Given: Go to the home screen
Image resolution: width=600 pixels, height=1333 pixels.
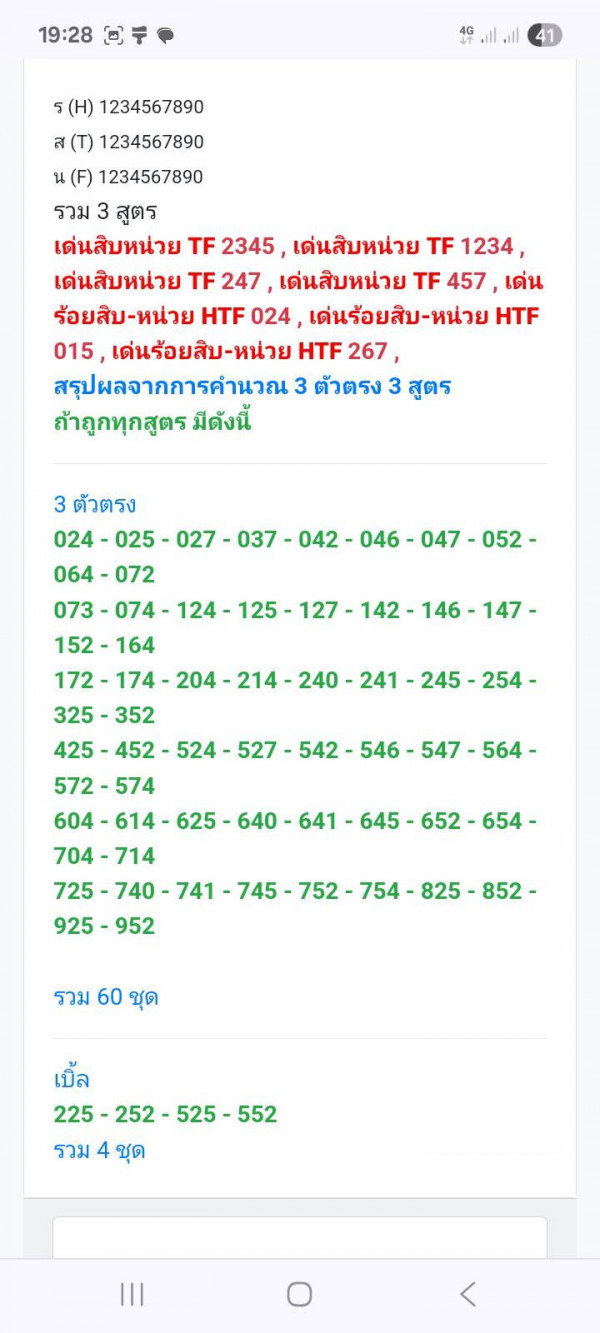Looking at the screenshot, I should pyautogui.click(x=299, y=1294).
